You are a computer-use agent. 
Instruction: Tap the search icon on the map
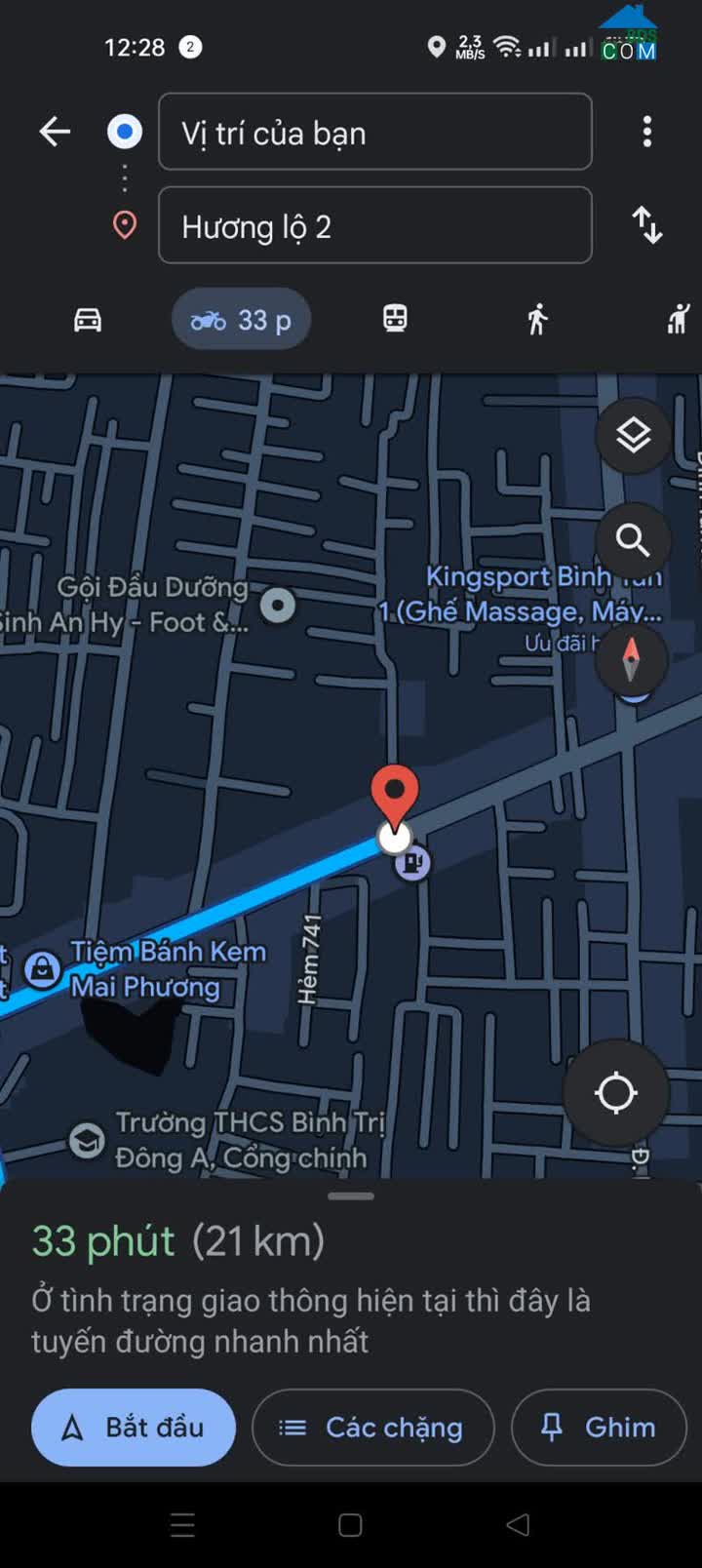634,540
